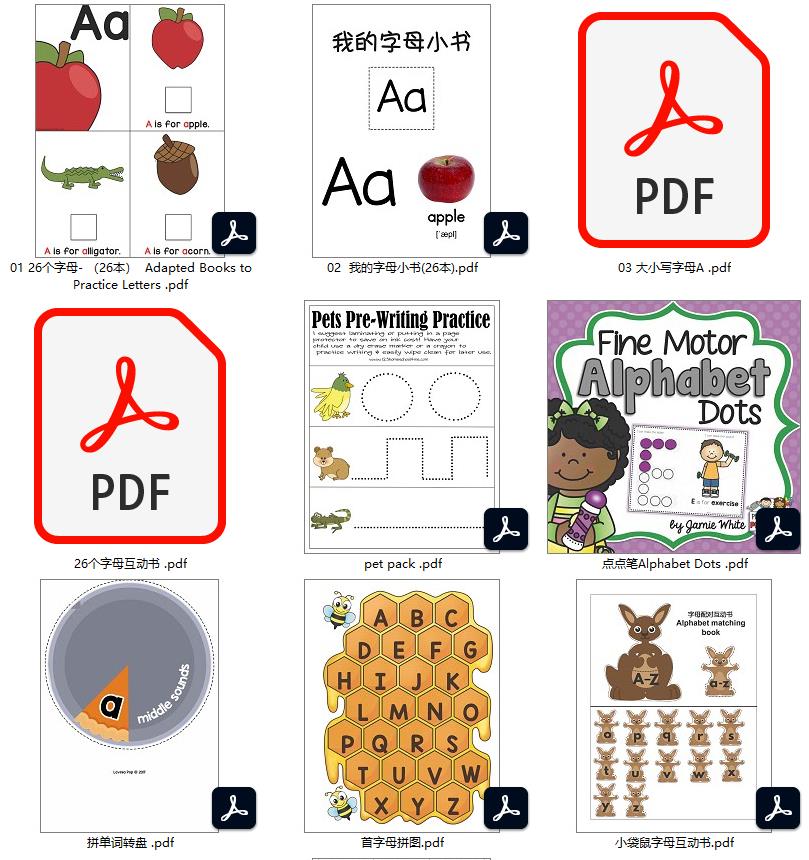Open 我的字母小书(26本).pdf

[x=402, y=130]
